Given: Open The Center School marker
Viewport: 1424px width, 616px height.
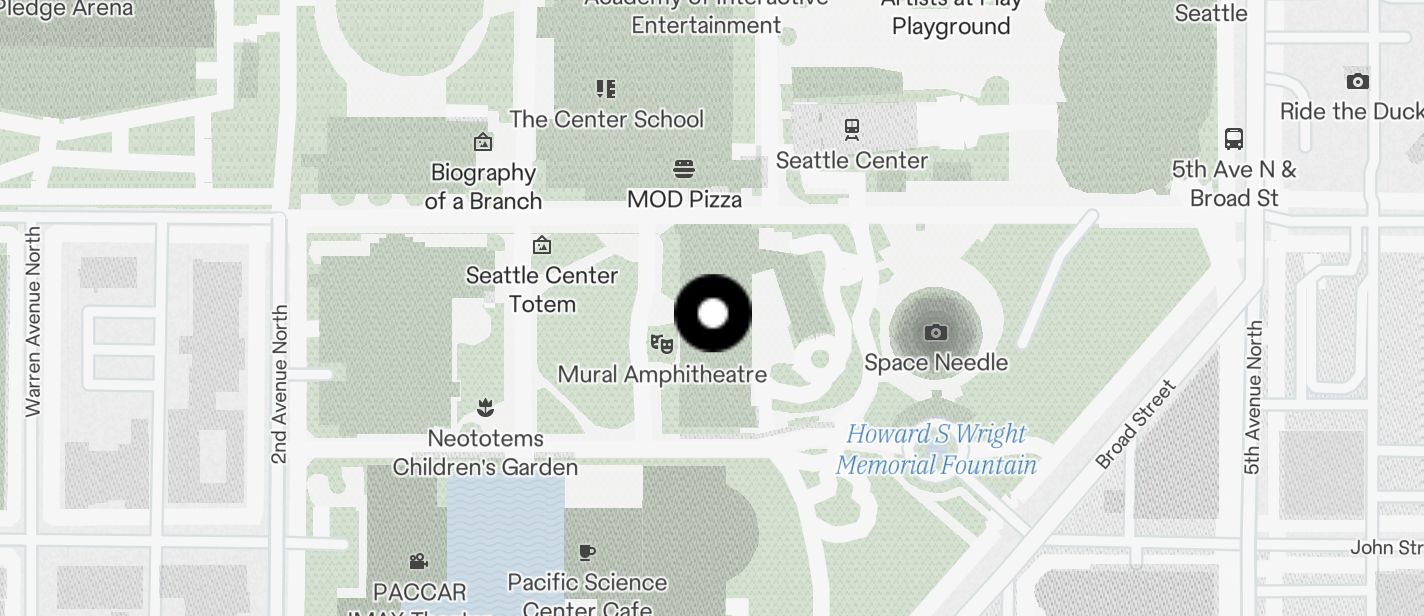Looking at the screenshot, I should click(606, 89).
